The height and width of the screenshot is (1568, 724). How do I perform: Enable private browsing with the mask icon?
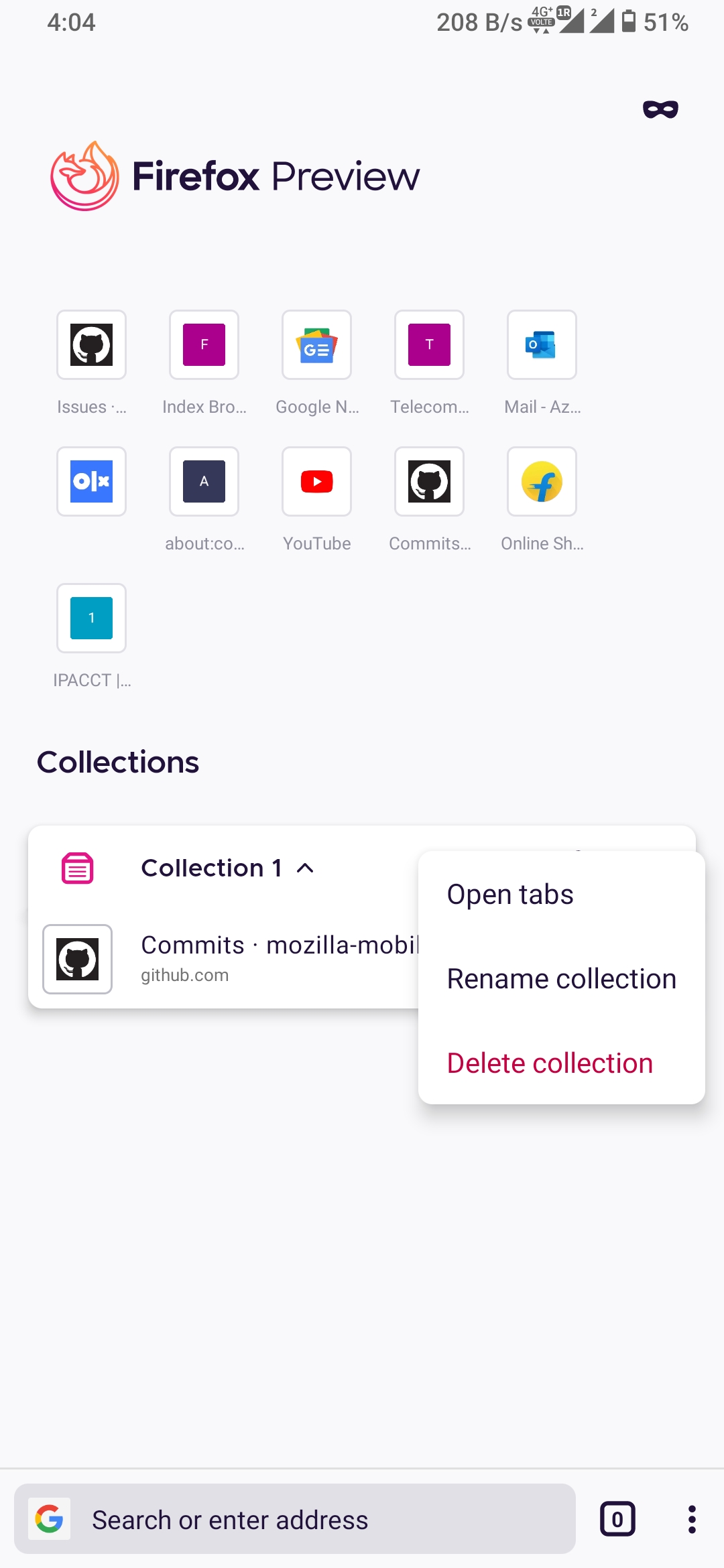(660, 109)
